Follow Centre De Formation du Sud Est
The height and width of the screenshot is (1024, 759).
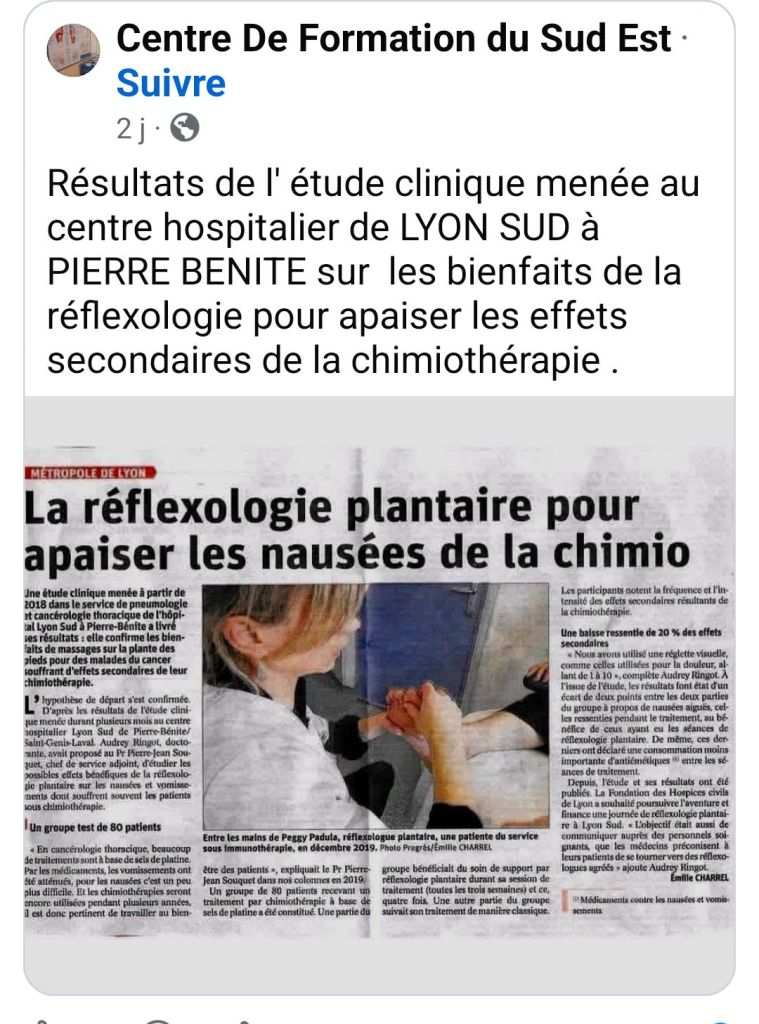coord(170,83)
